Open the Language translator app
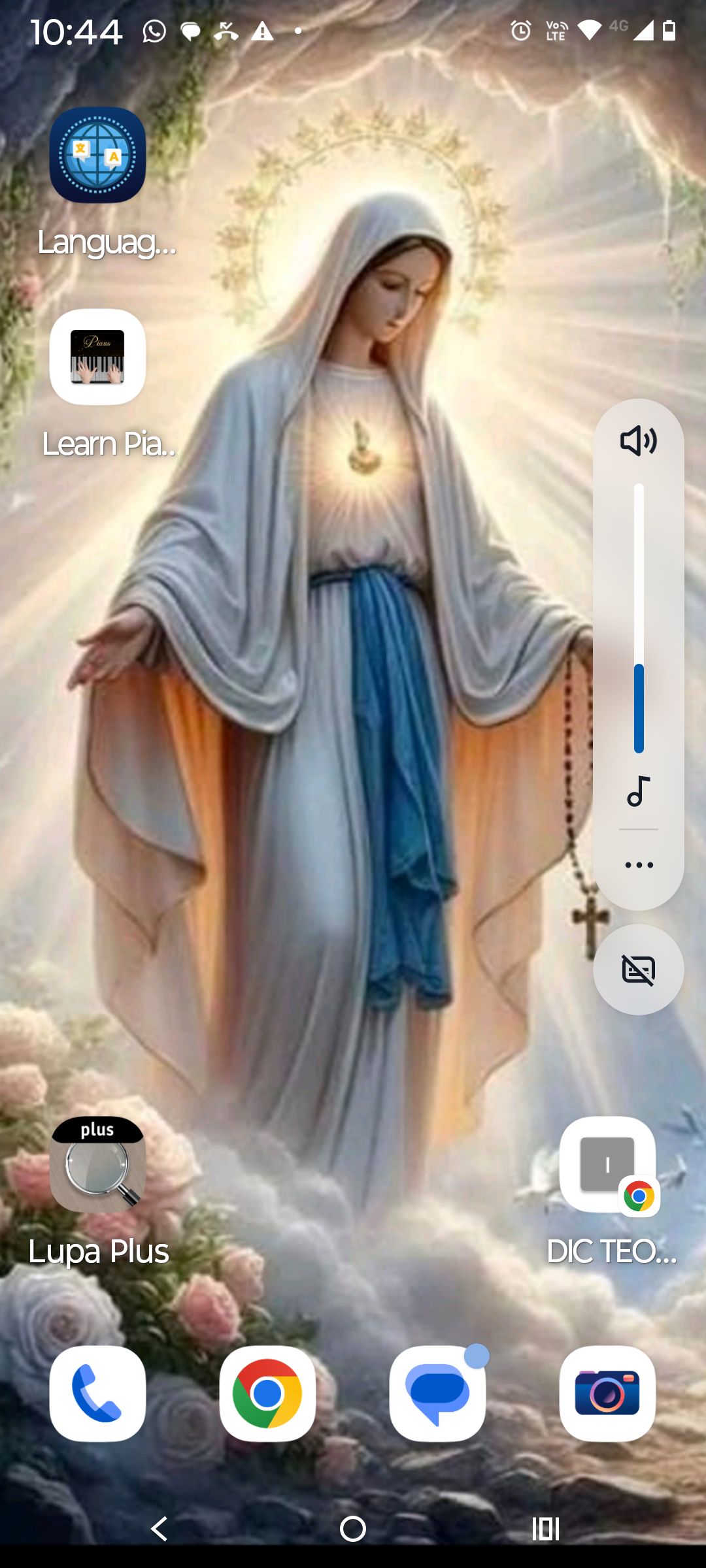The image size is (706, 1568). tap(97, 155)
